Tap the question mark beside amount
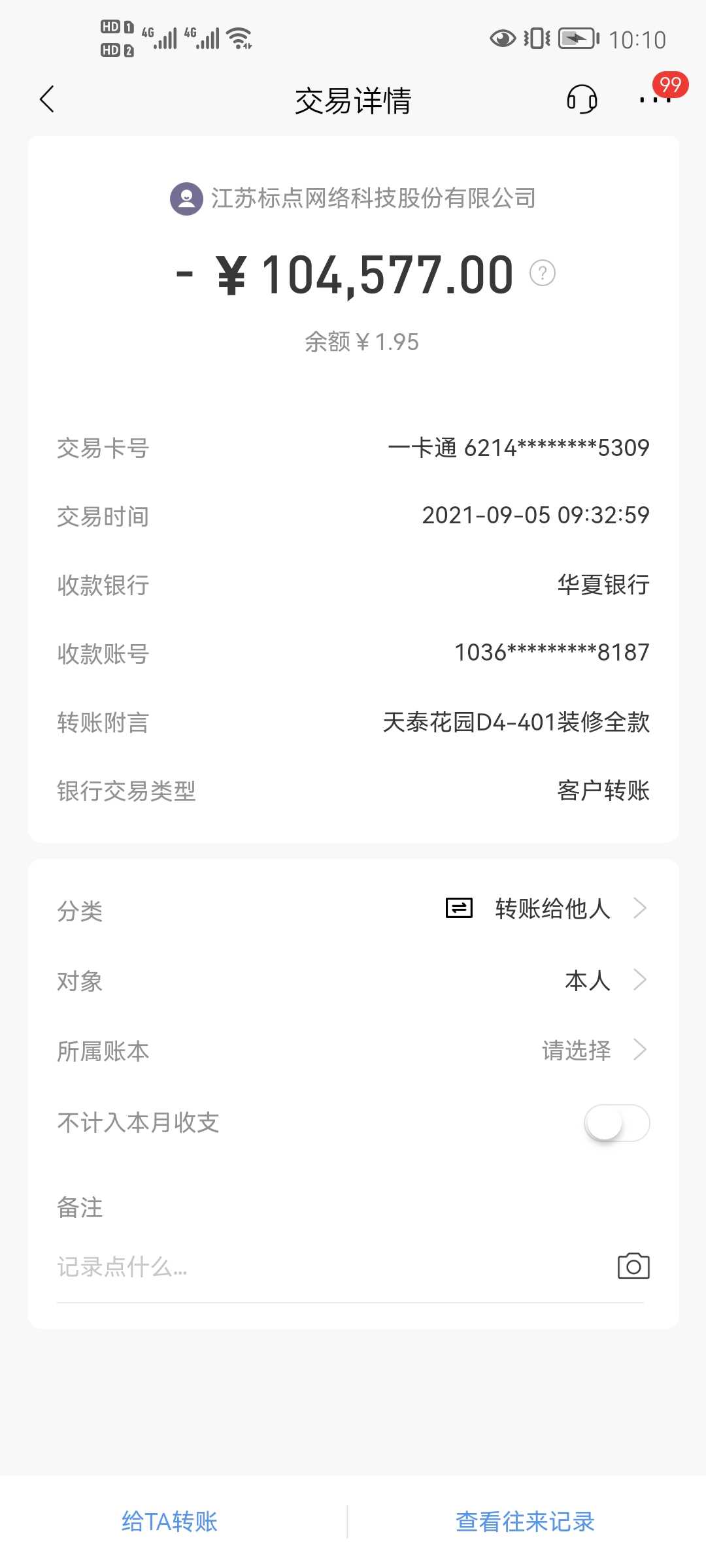The image size is (706, 1568). pyautogui.click(x=542, y=273)
